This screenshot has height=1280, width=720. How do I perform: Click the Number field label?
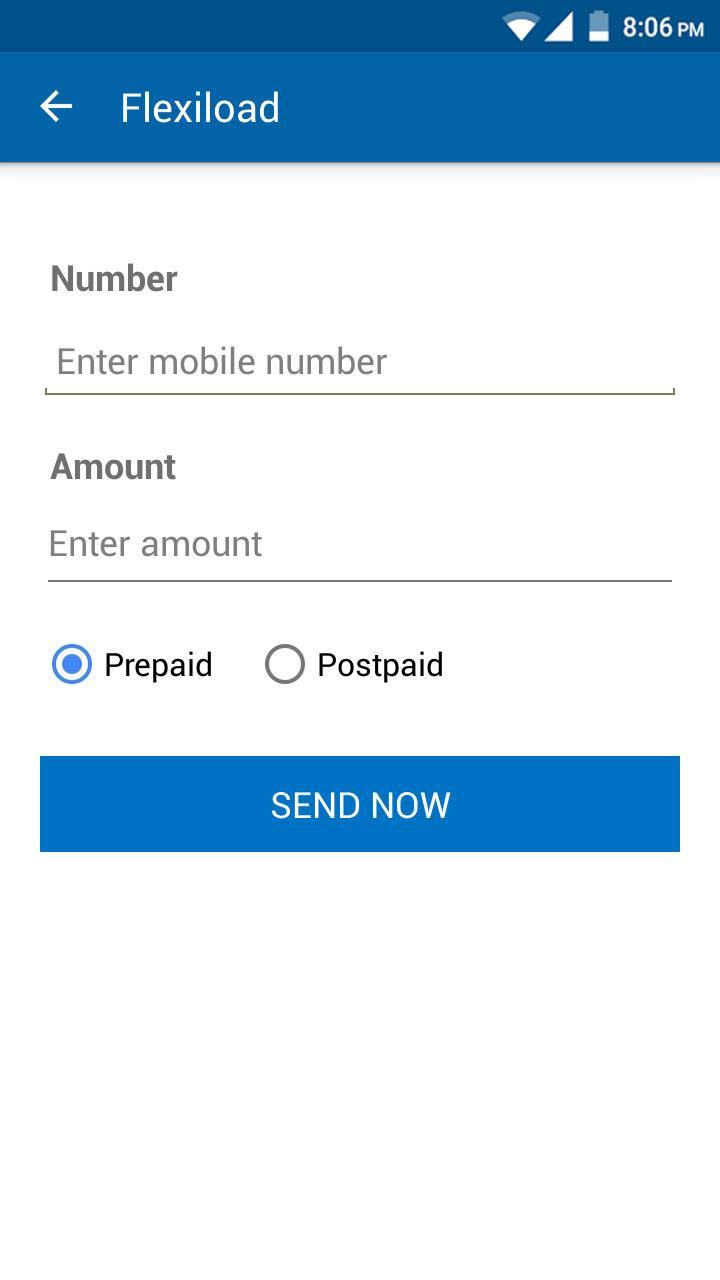(113, 279)
